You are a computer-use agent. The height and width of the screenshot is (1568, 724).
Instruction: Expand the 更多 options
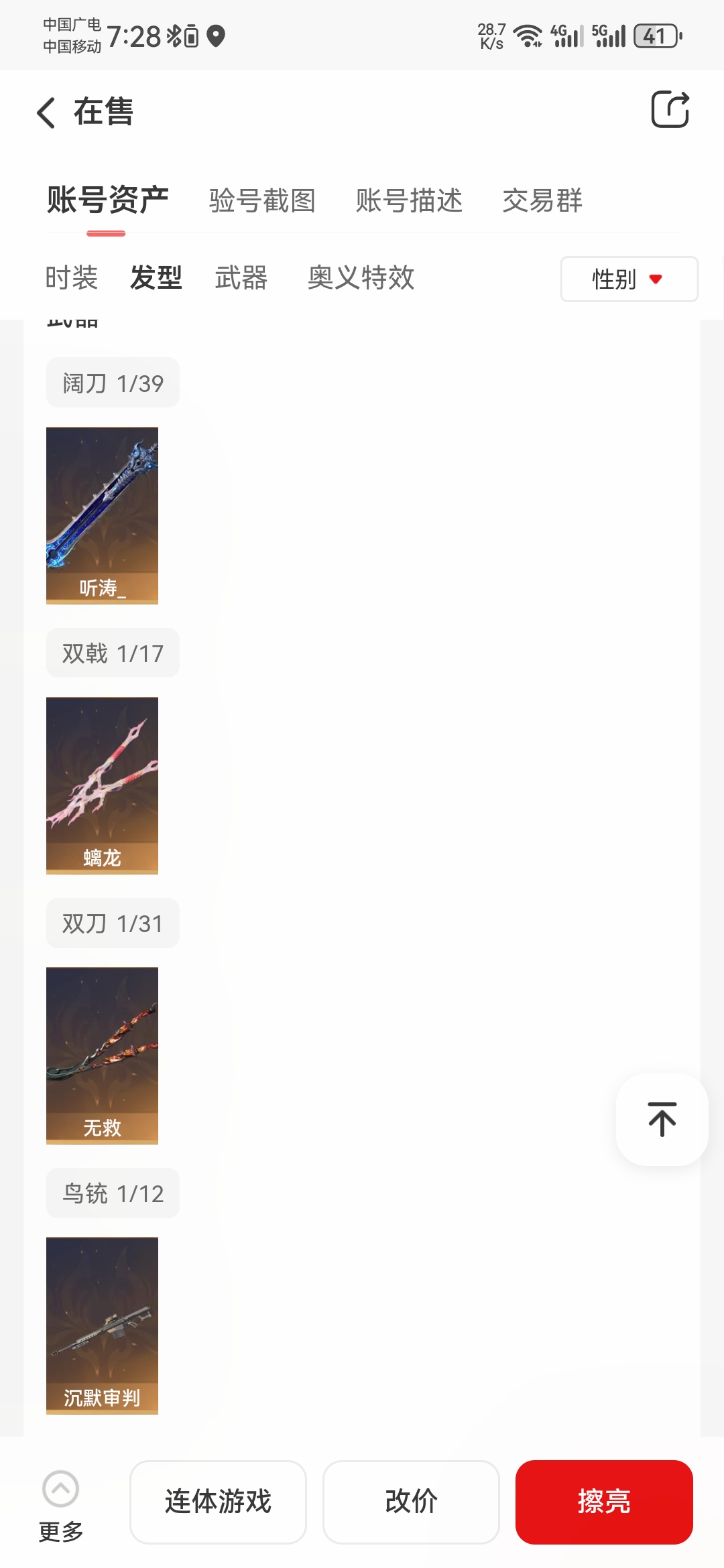(61, 1504)
